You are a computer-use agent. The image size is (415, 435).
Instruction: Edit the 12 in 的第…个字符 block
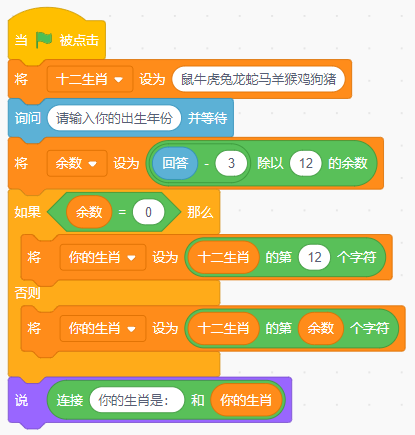tap(314, 257)
